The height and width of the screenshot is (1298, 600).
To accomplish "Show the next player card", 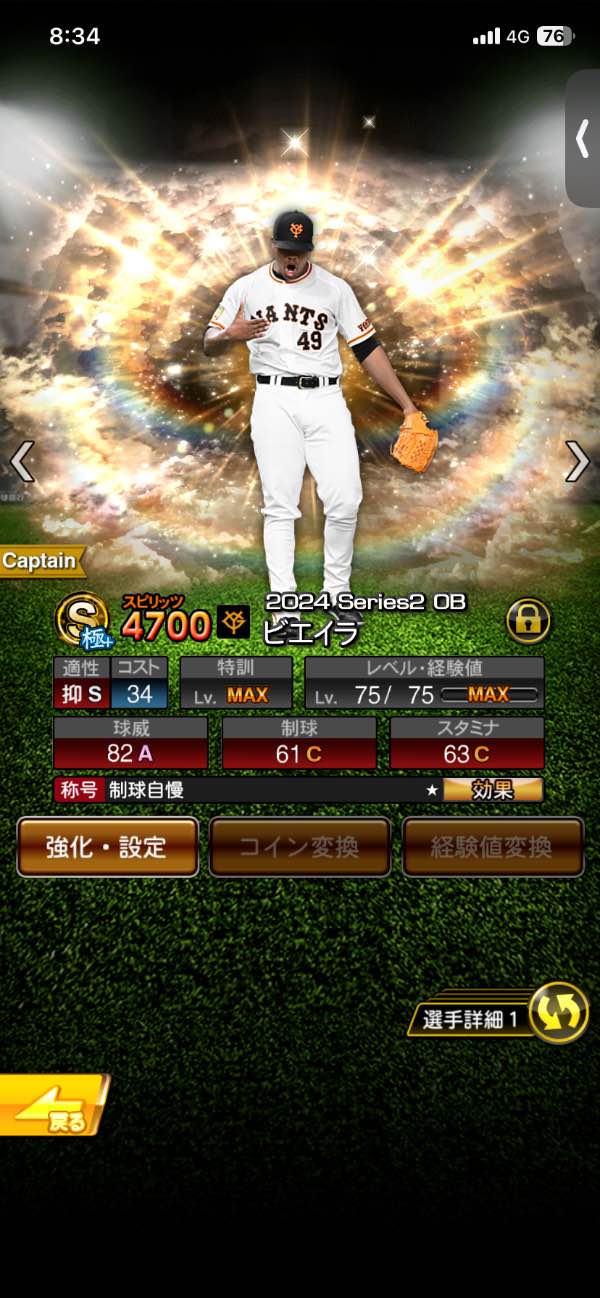I will 577,461.
